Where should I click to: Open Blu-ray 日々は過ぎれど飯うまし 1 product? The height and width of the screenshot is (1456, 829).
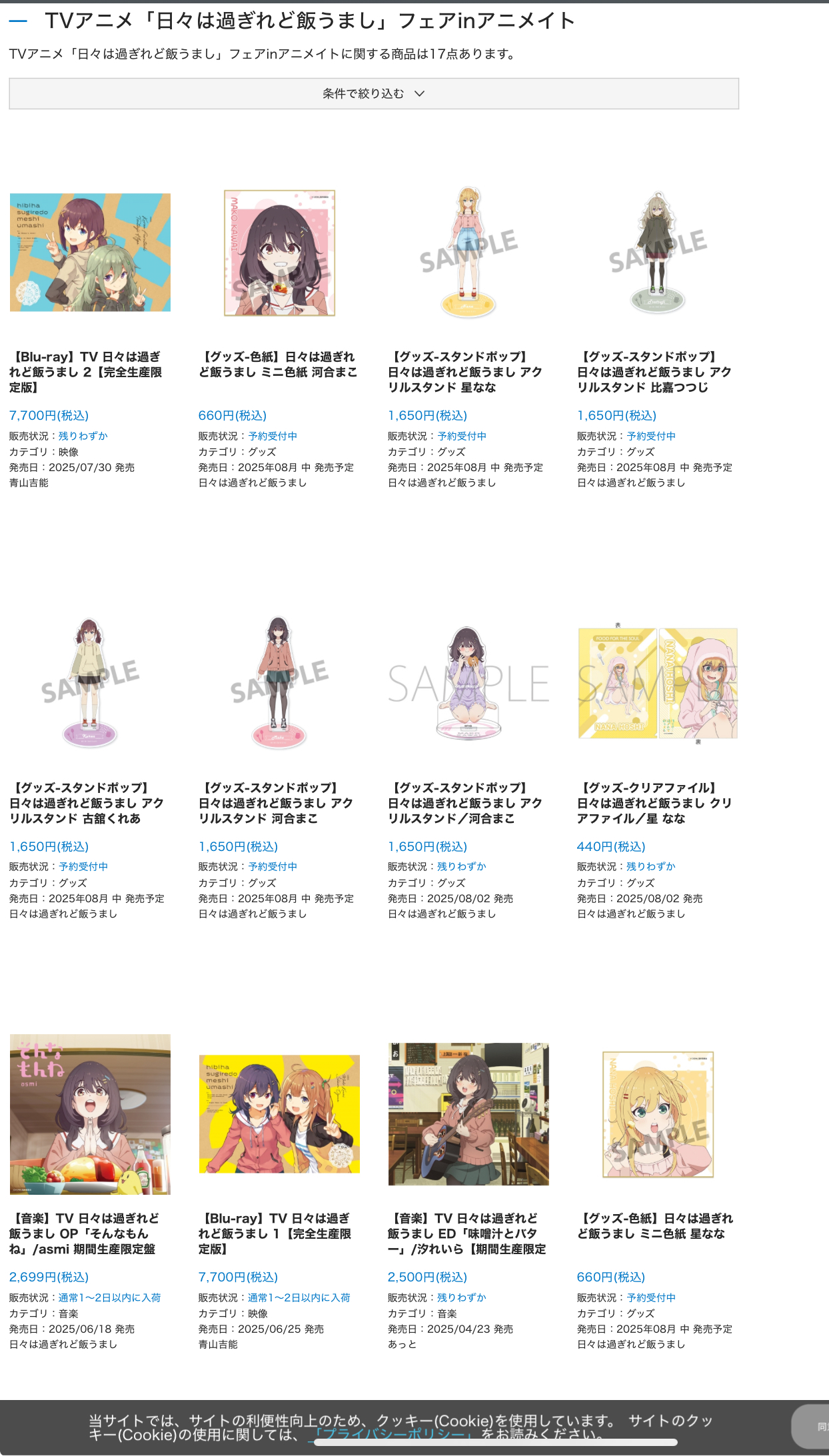[x=275, y=1233]
